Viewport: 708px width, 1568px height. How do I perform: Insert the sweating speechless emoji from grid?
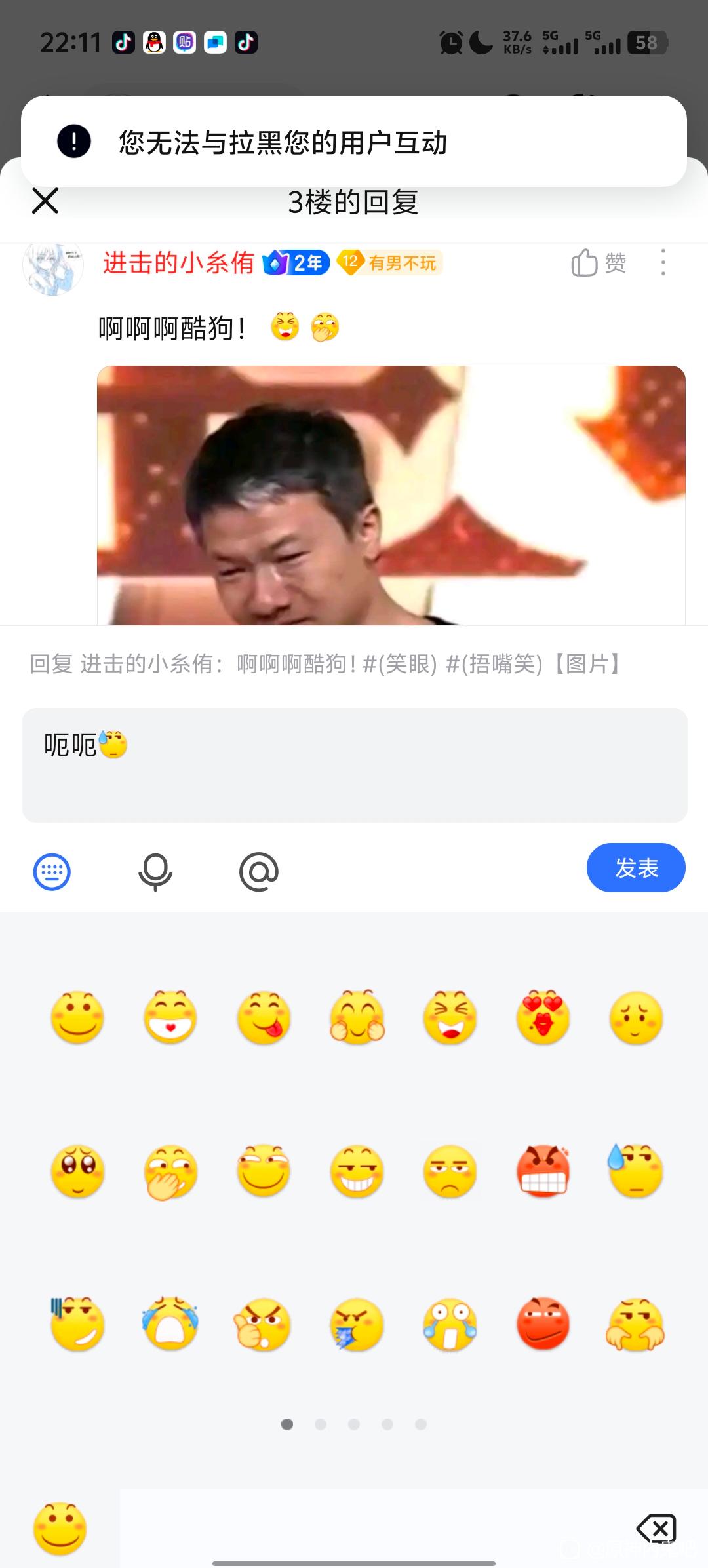(635, 1171)
